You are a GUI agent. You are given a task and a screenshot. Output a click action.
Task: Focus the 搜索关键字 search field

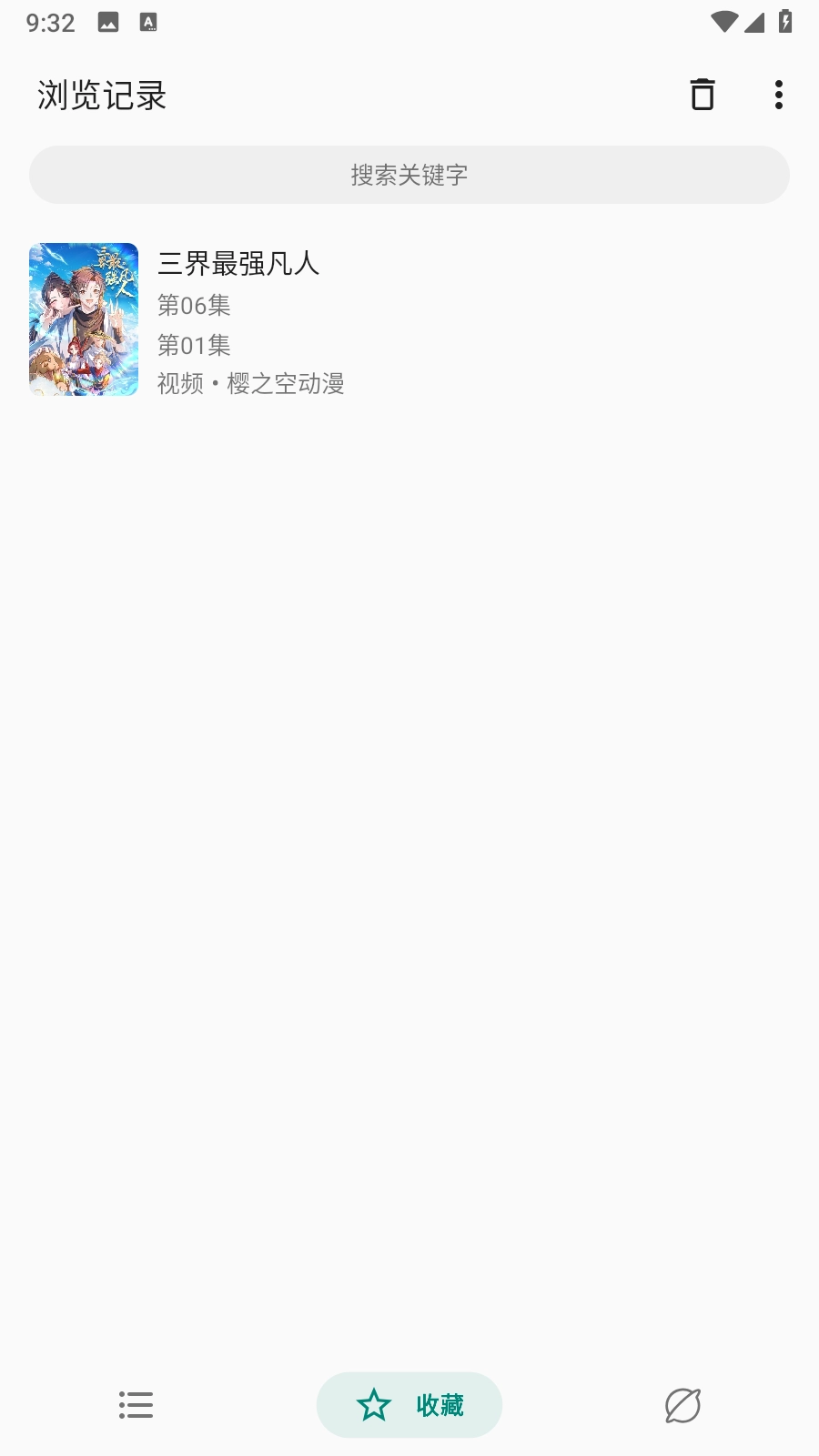(x=409, y=175)
